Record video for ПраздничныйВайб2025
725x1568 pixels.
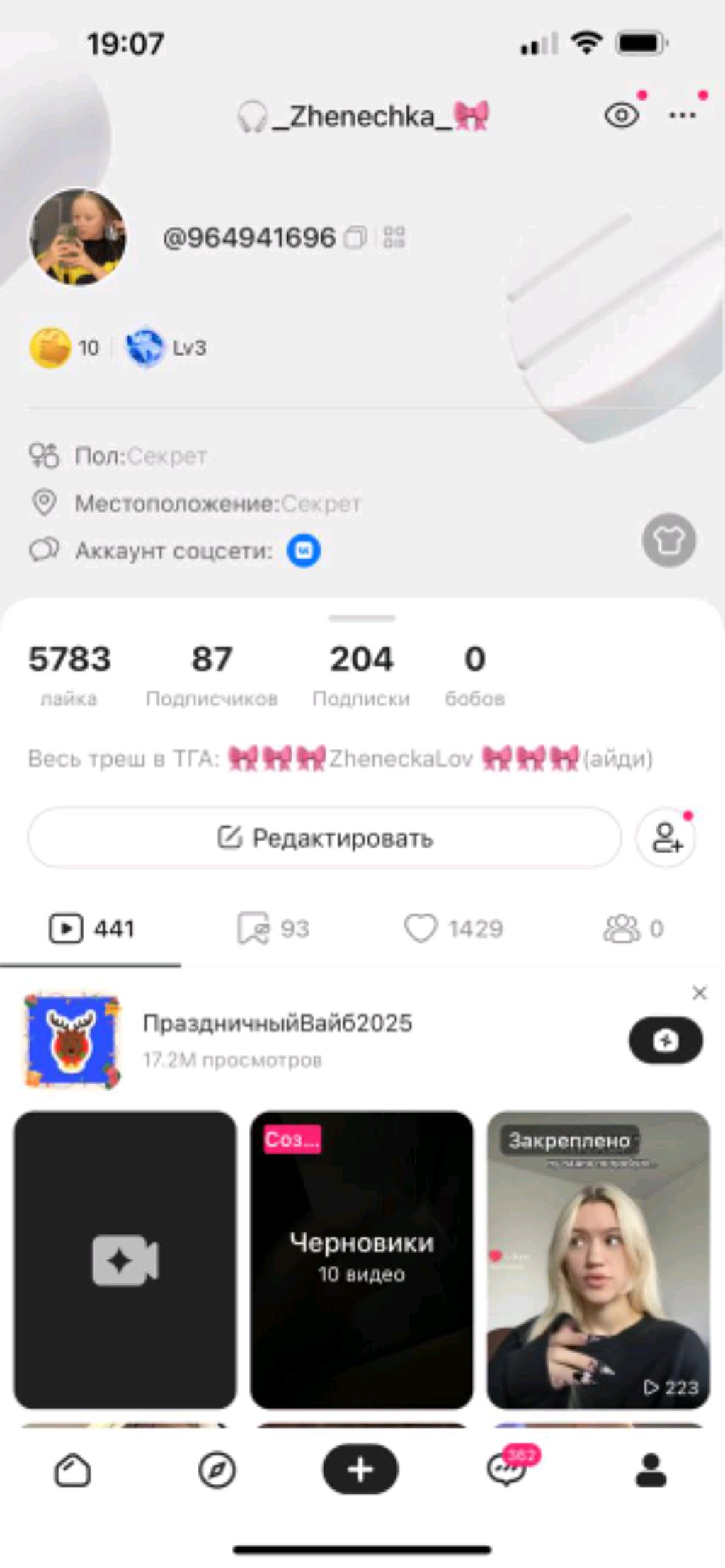tap(666, 1040)
